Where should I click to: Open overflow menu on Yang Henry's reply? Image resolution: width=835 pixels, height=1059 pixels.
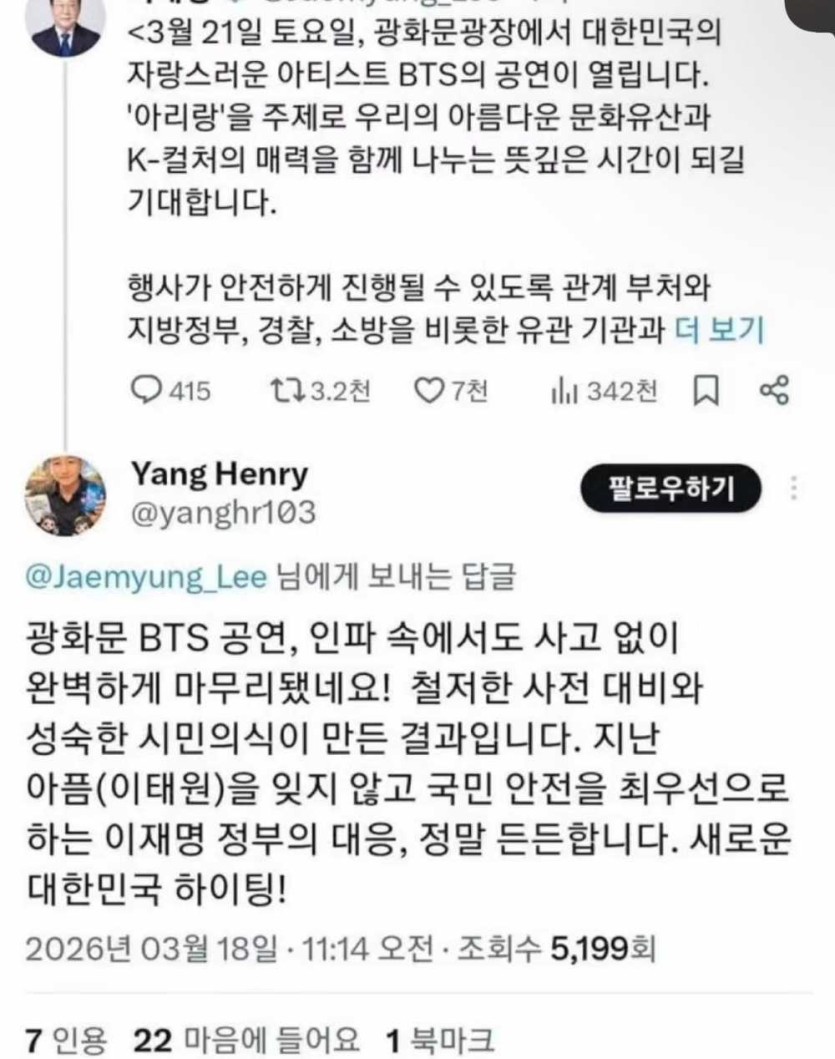click(x=795, y=489)
